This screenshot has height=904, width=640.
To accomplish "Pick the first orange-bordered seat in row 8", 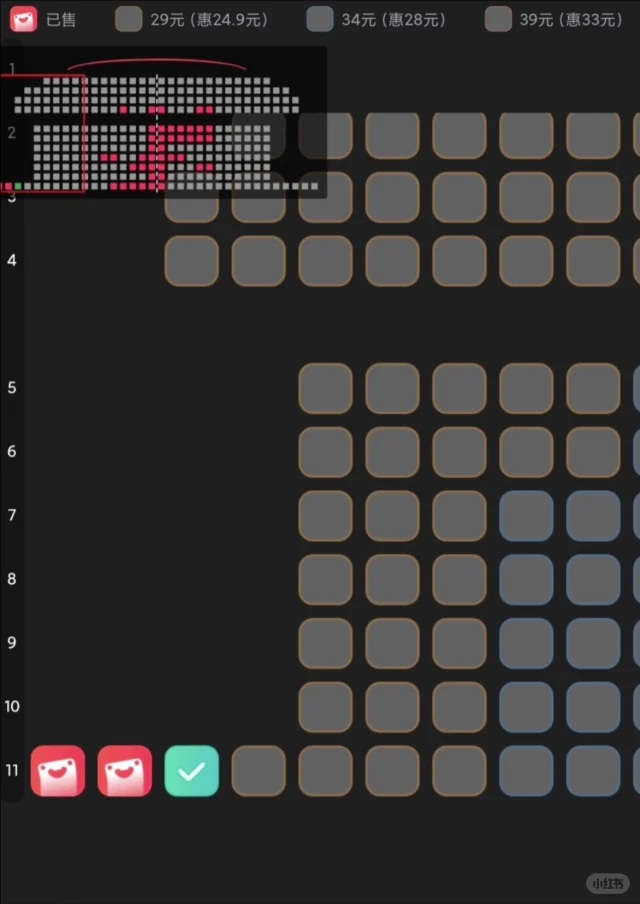I will coord(325,580).
